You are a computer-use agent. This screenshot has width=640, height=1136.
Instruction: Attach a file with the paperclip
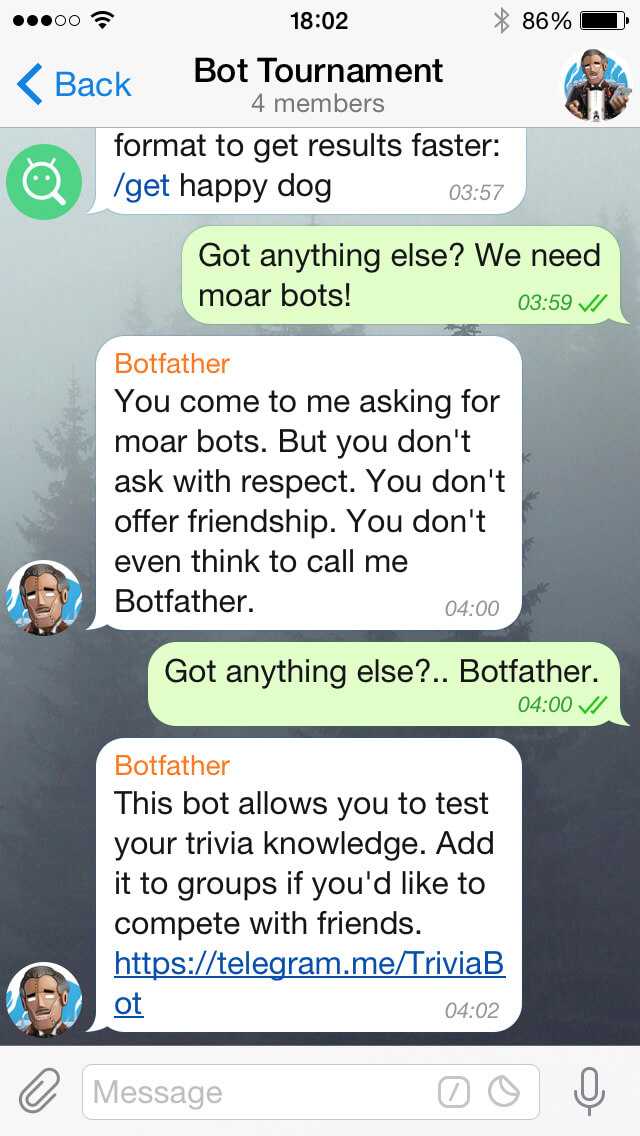[40, 1092]
